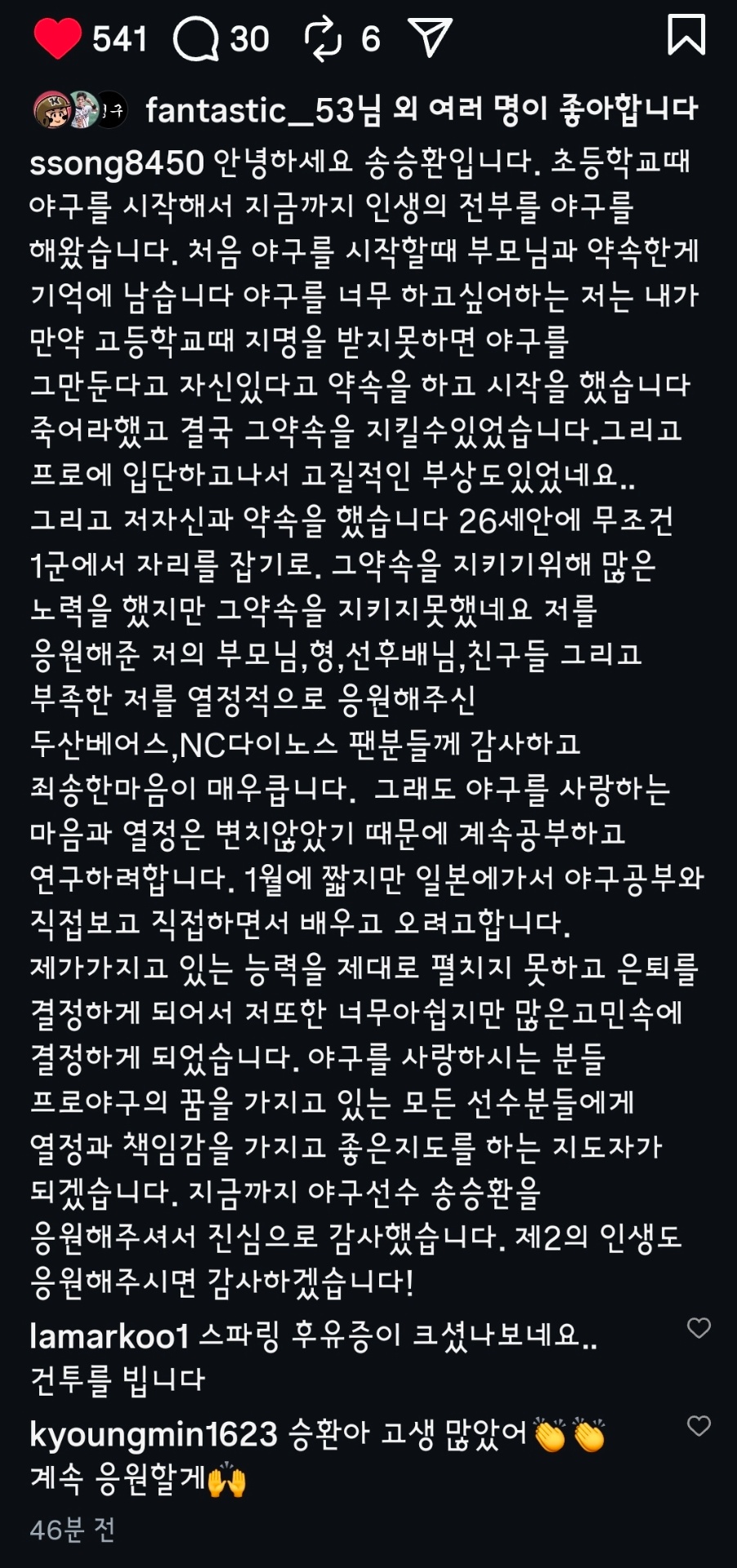Repost this post via the arrows icon

tap(323, 38)
